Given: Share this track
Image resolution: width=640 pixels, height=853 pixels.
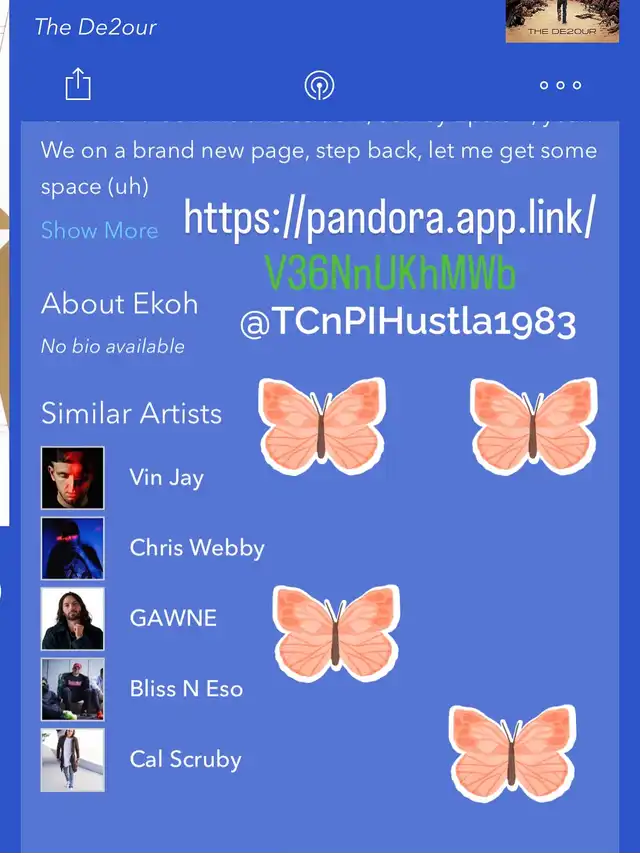Looking at the screenshot, I should point(78,85).
